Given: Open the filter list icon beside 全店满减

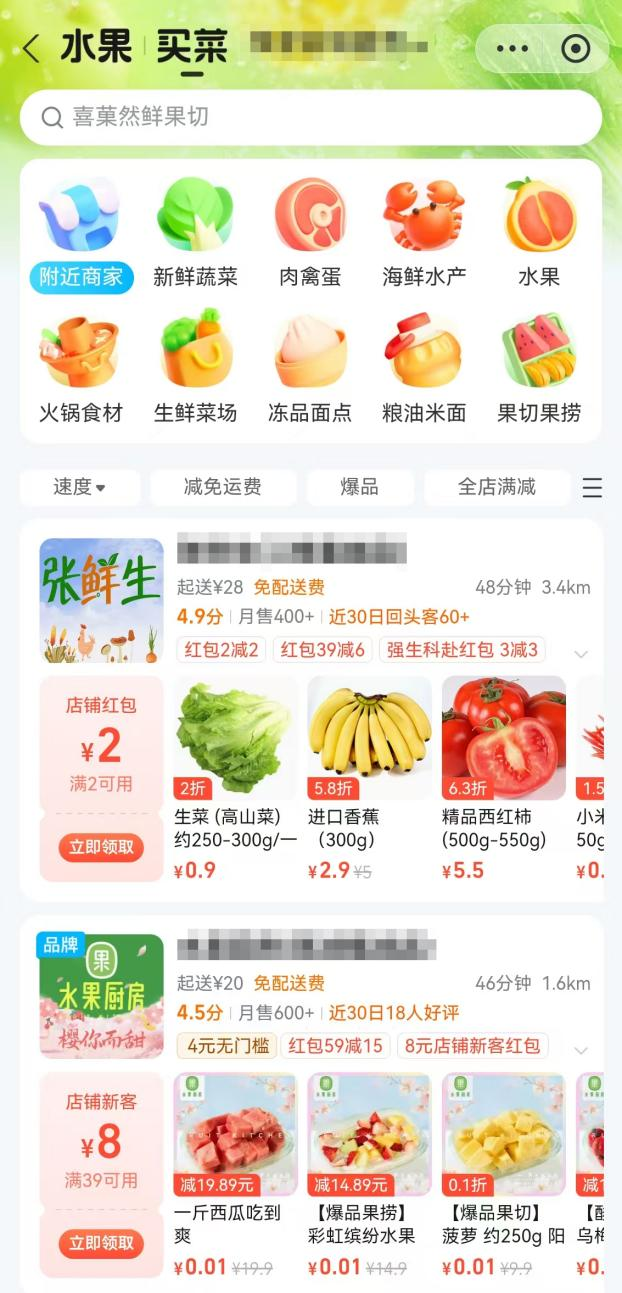Looking at the screenshot, I should 592,488.
